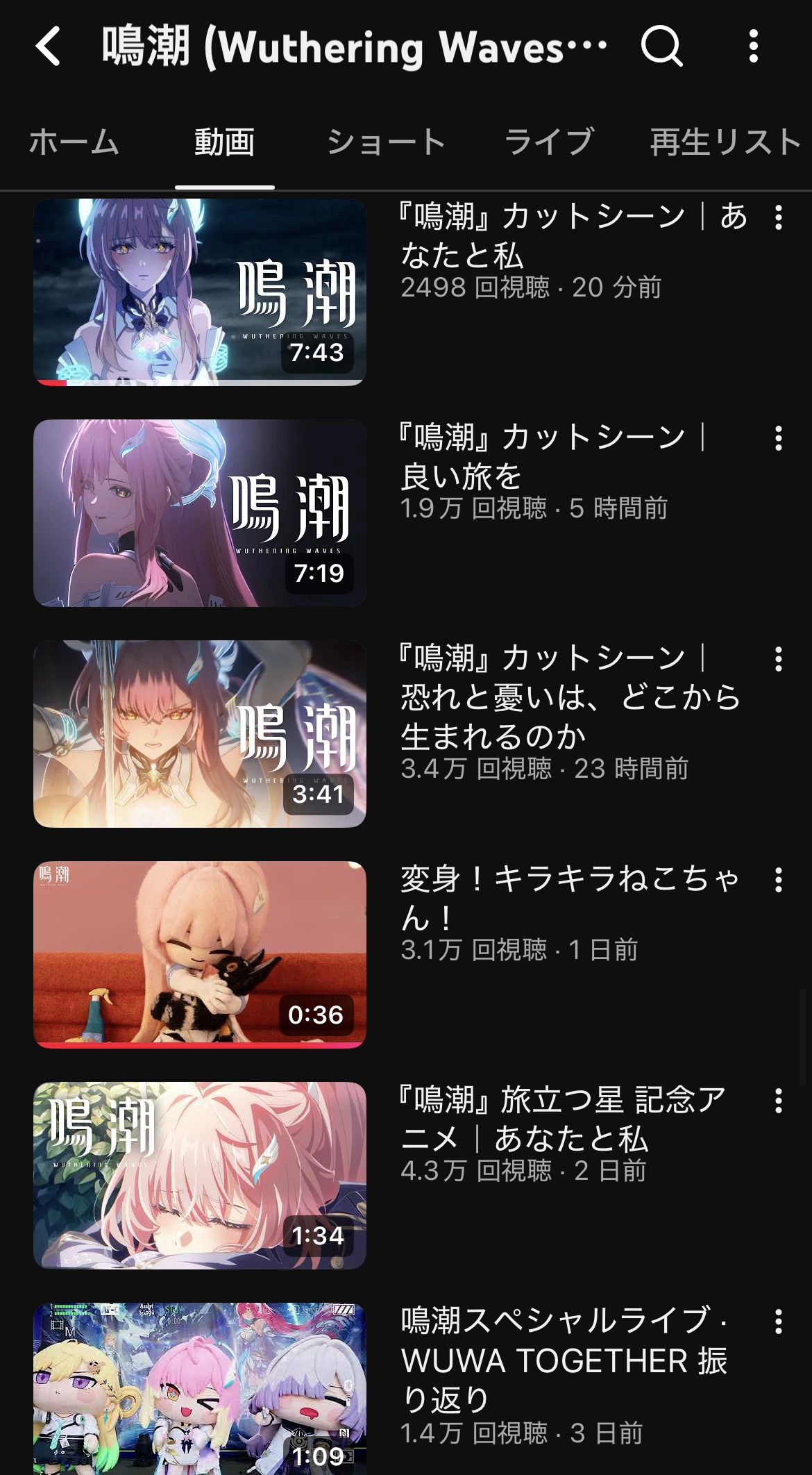Switch to the ホーム tab
This screenshot has width=812, height=1475.
(74, 142)
